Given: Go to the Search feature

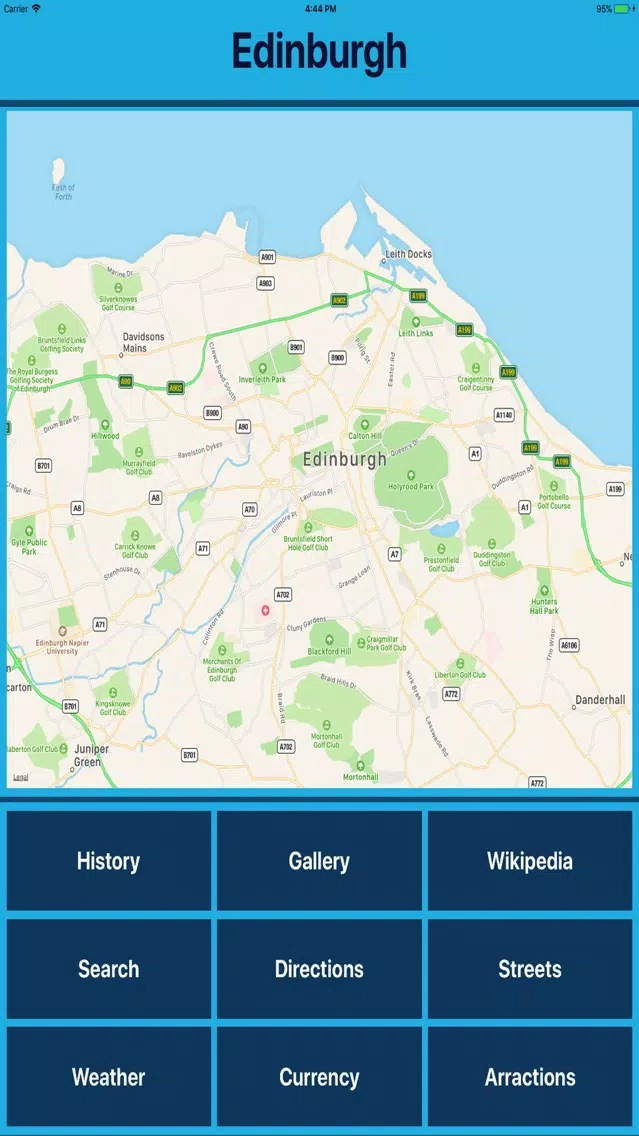Looking at the screenshot, I should click(x=108, y=969).
